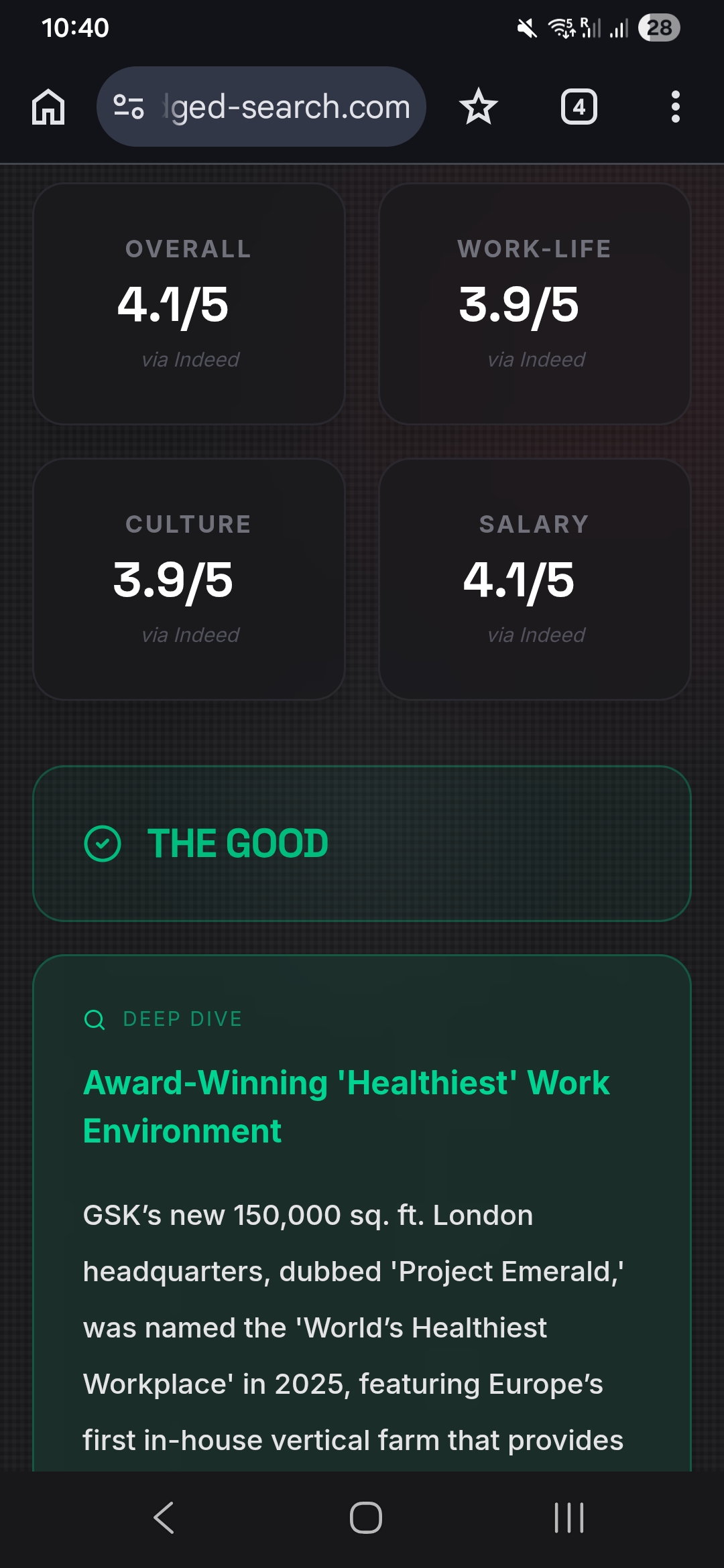Bookmark this page with the star

[479, 107]
